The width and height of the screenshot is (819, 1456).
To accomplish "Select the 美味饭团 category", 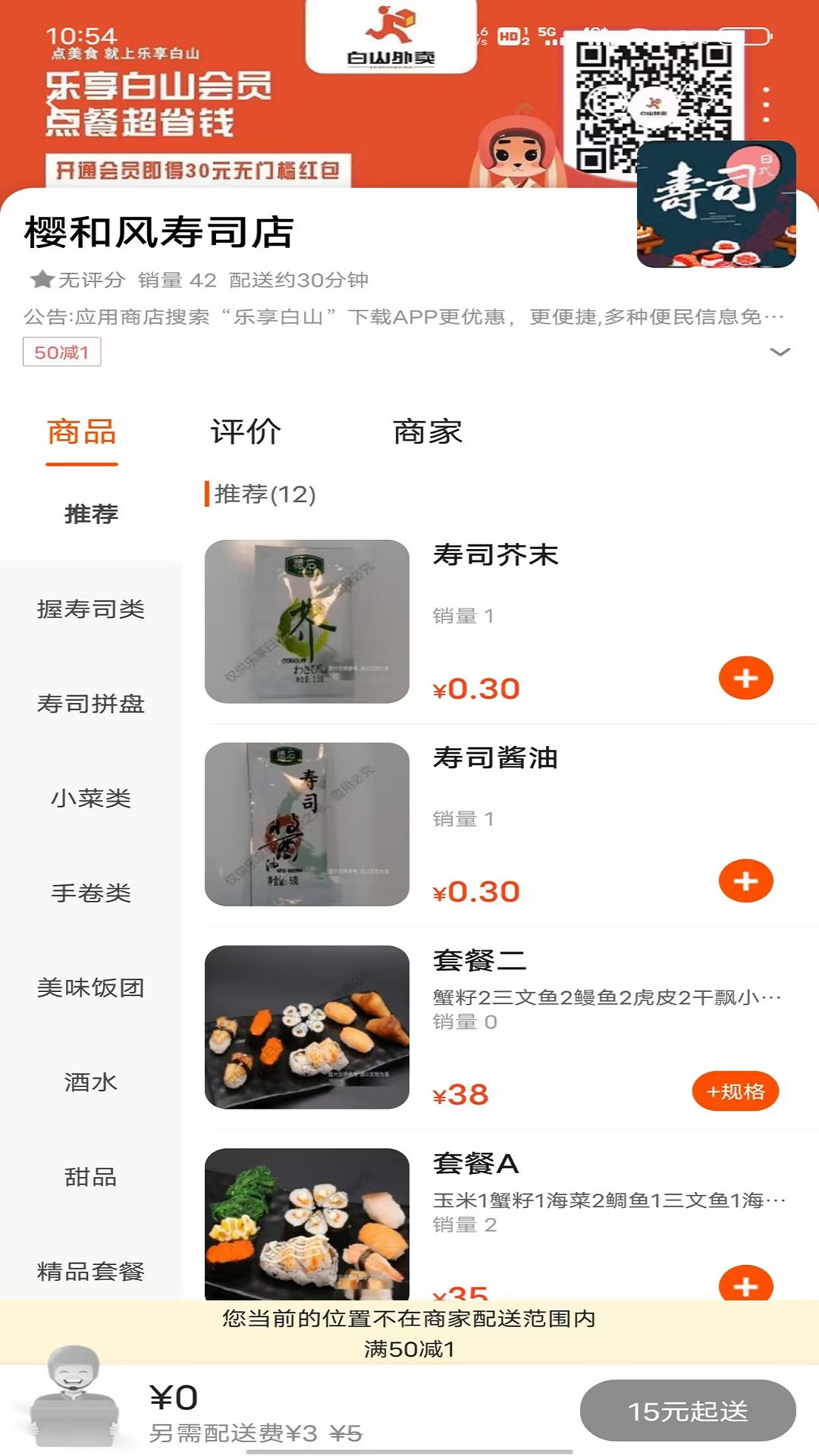I will point(91,988).
